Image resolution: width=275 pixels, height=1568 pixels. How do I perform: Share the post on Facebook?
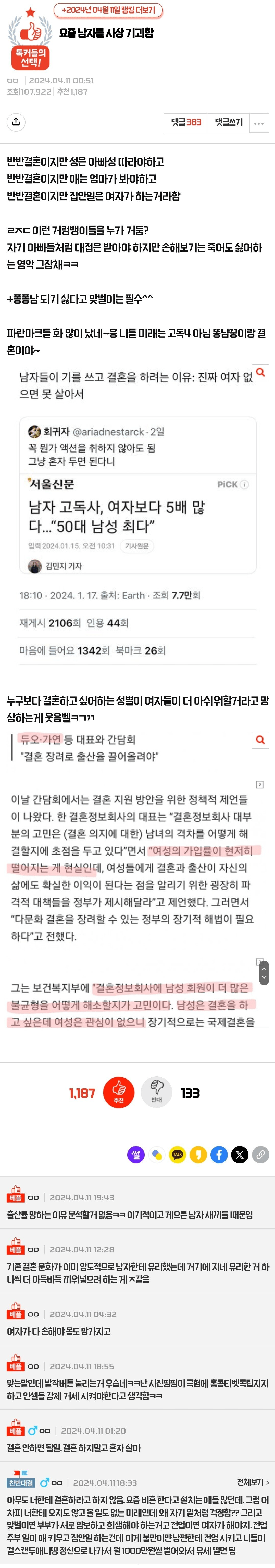coord(219,1154)
